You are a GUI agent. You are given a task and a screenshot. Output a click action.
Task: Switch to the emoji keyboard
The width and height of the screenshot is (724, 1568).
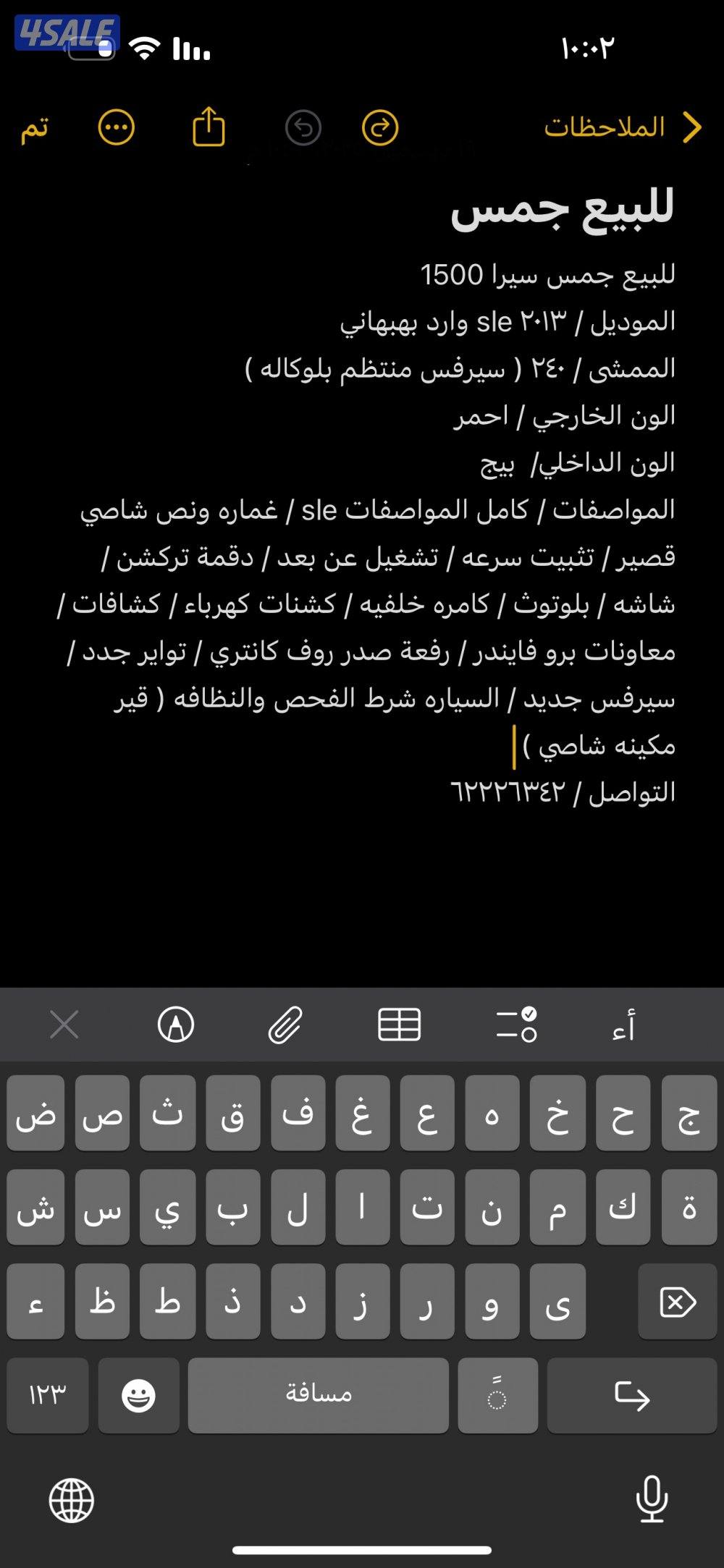click(137, 1394)
